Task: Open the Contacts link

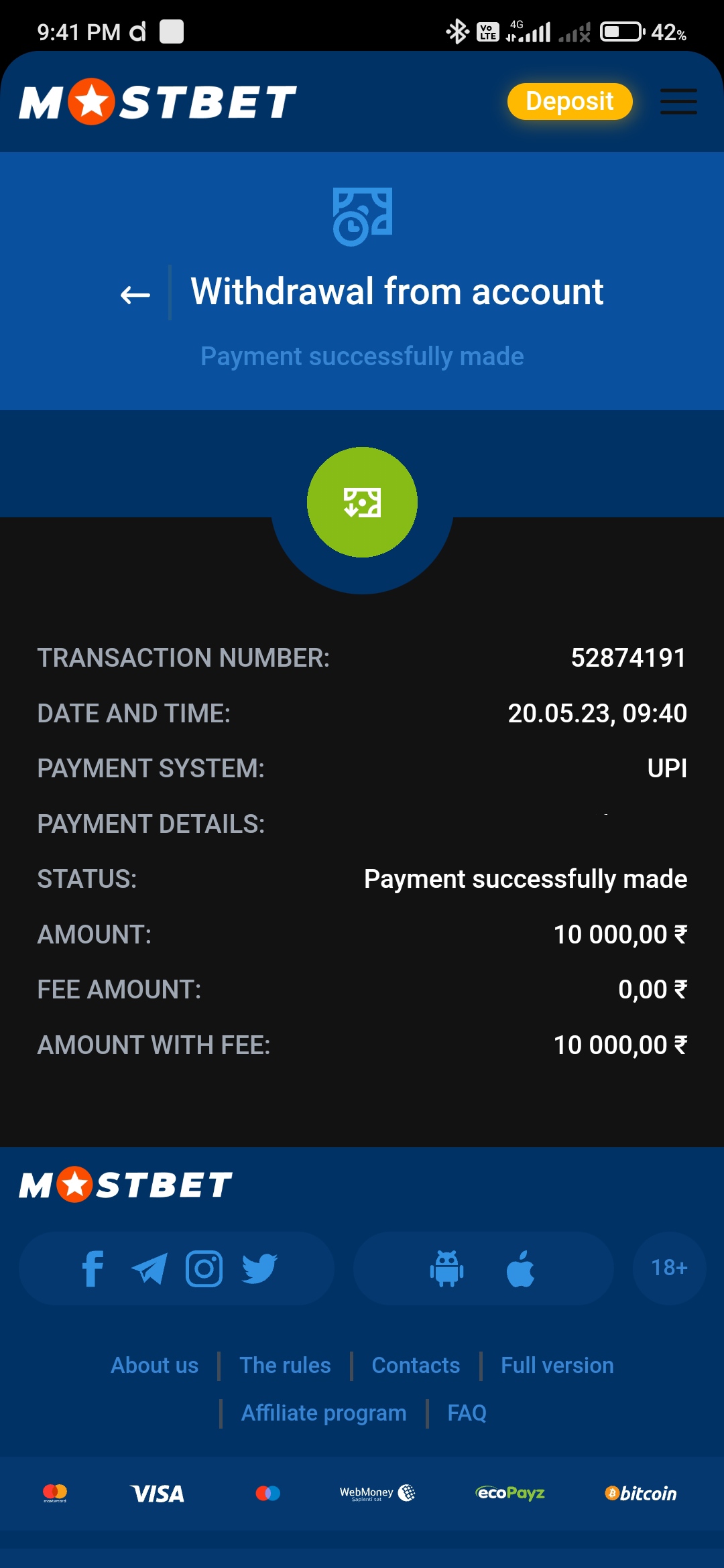Action: click(x=416, y=1365)
